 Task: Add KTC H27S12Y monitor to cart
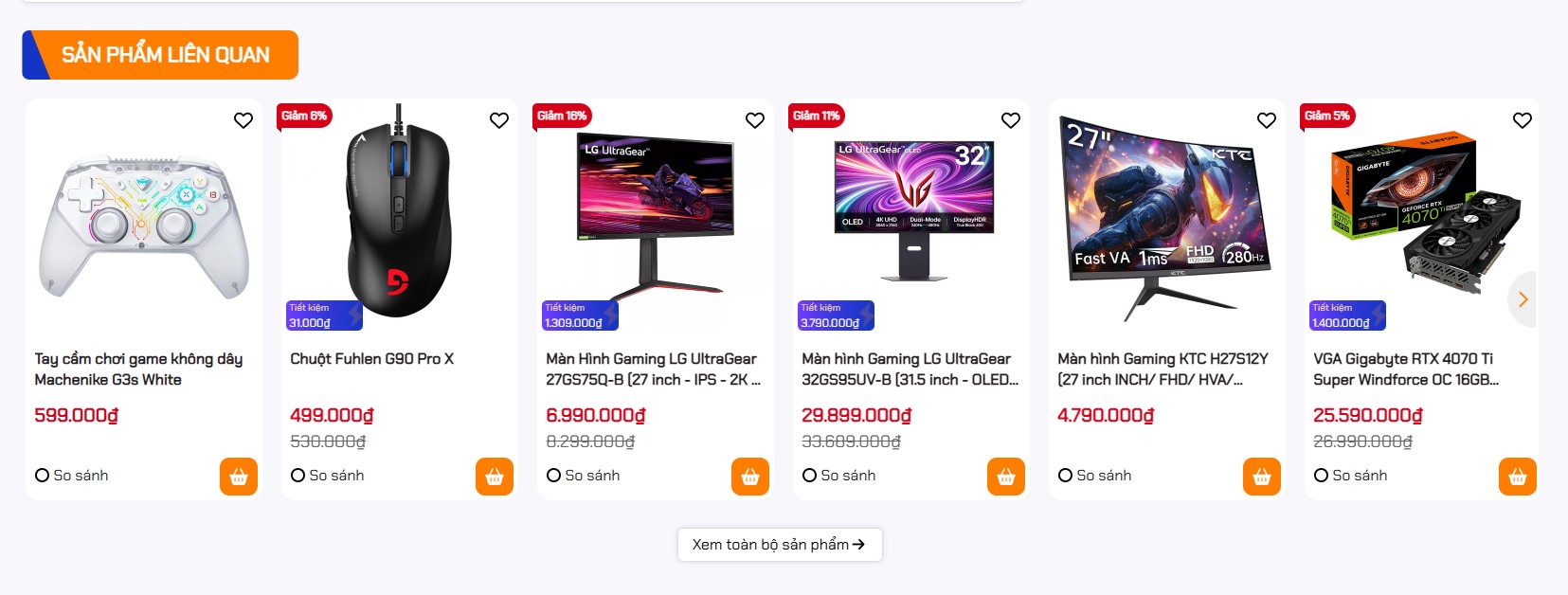click(1262, 477)
